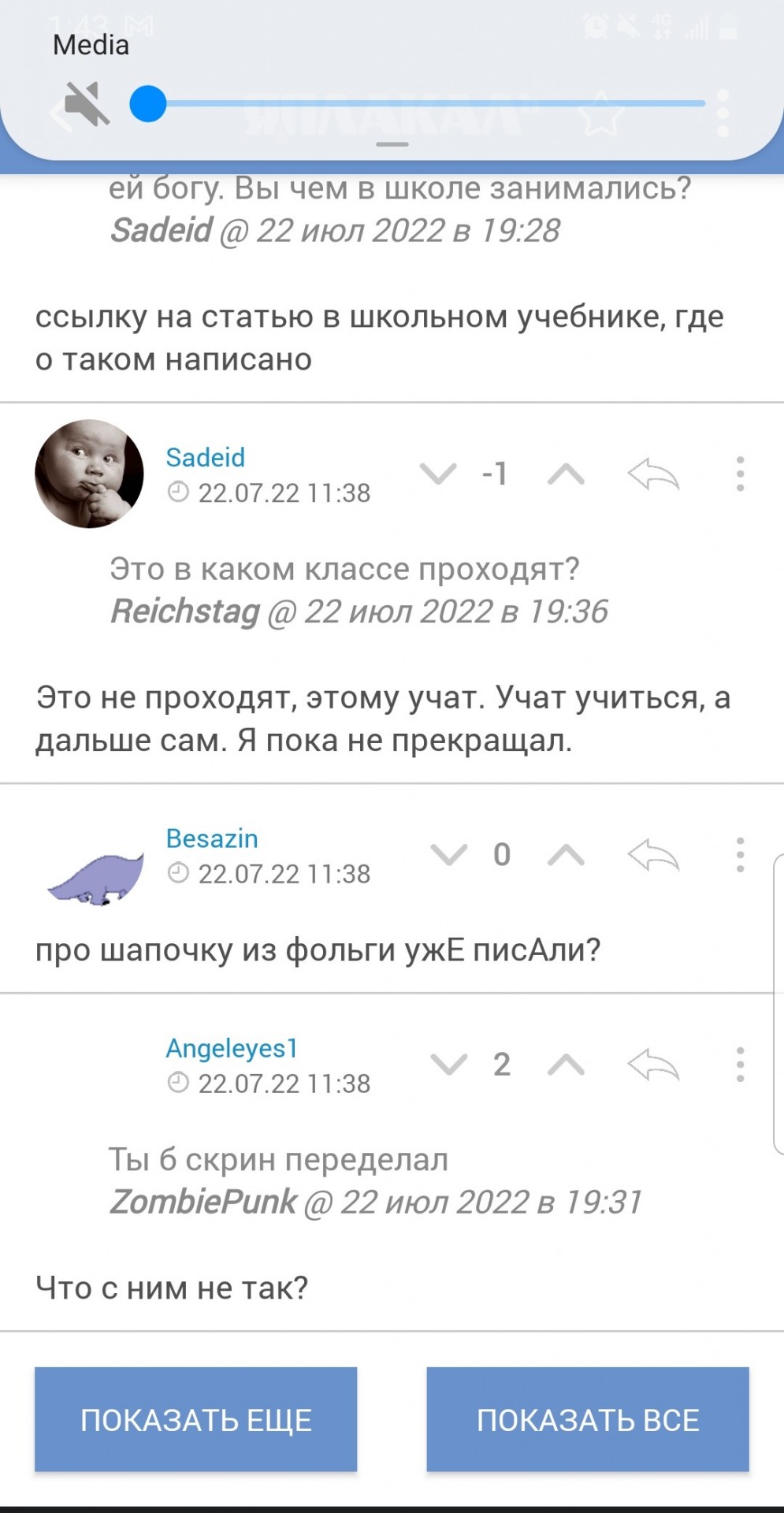The image size is (784, 1513).
Task: Open more options for Sadeid's comment
Action: 740,474
